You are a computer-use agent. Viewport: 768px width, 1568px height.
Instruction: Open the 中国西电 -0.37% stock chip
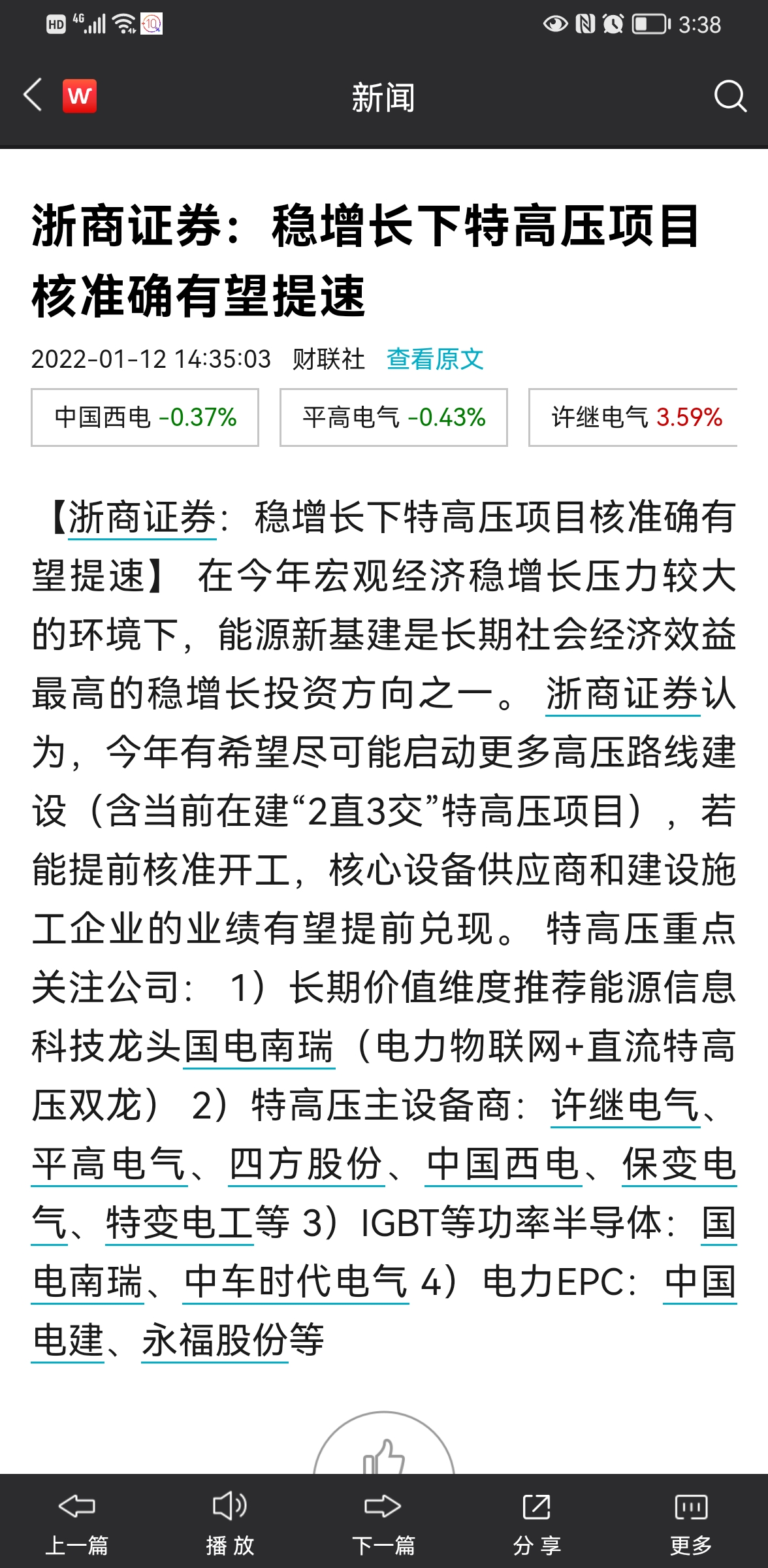click(145, 417)
